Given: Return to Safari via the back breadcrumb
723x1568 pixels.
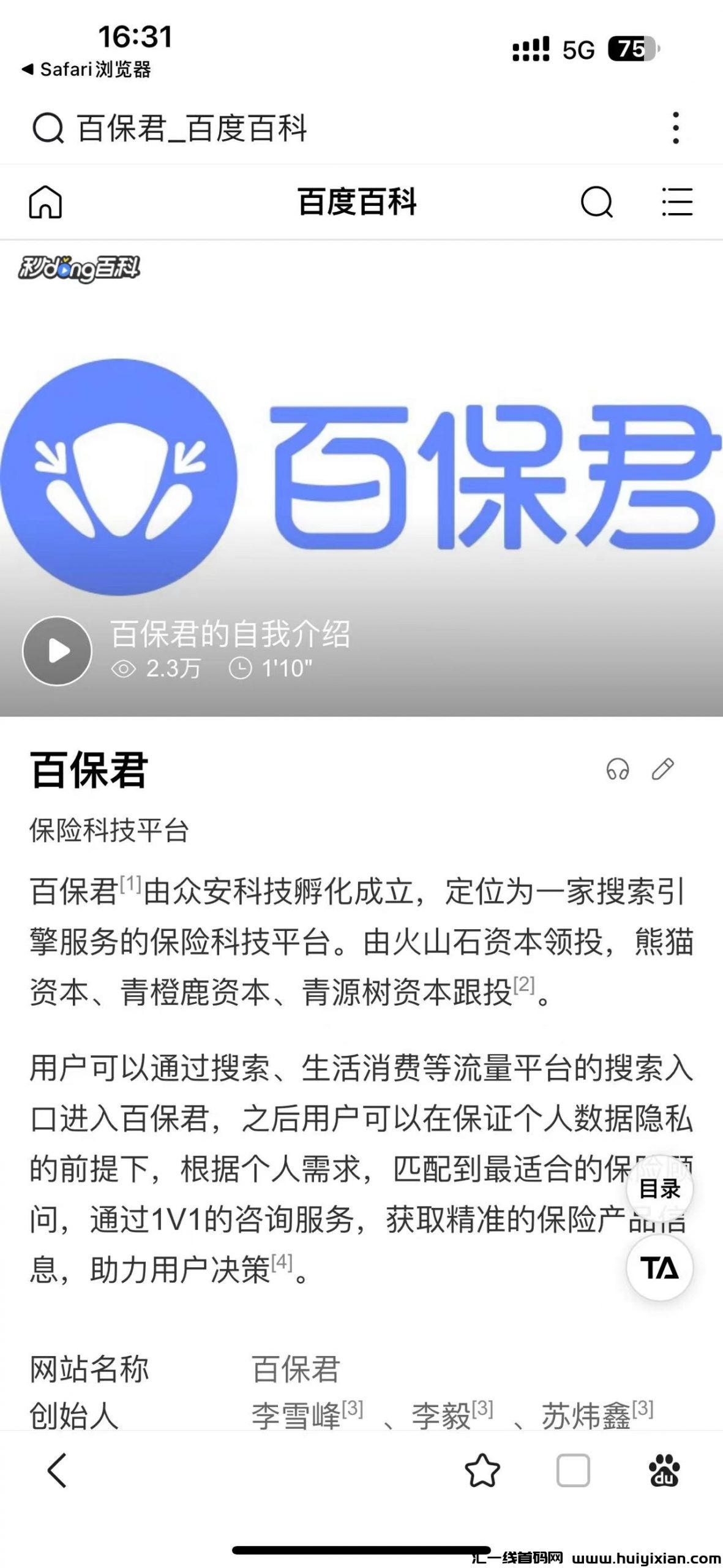Looking at the screenshot, I should 86,69.
